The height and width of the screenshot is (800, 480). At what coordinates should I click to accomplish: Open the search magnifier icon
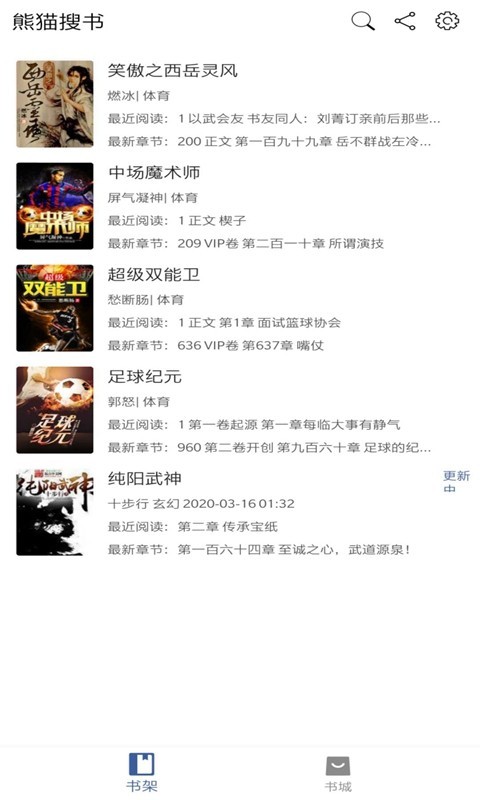click(363, 21)
